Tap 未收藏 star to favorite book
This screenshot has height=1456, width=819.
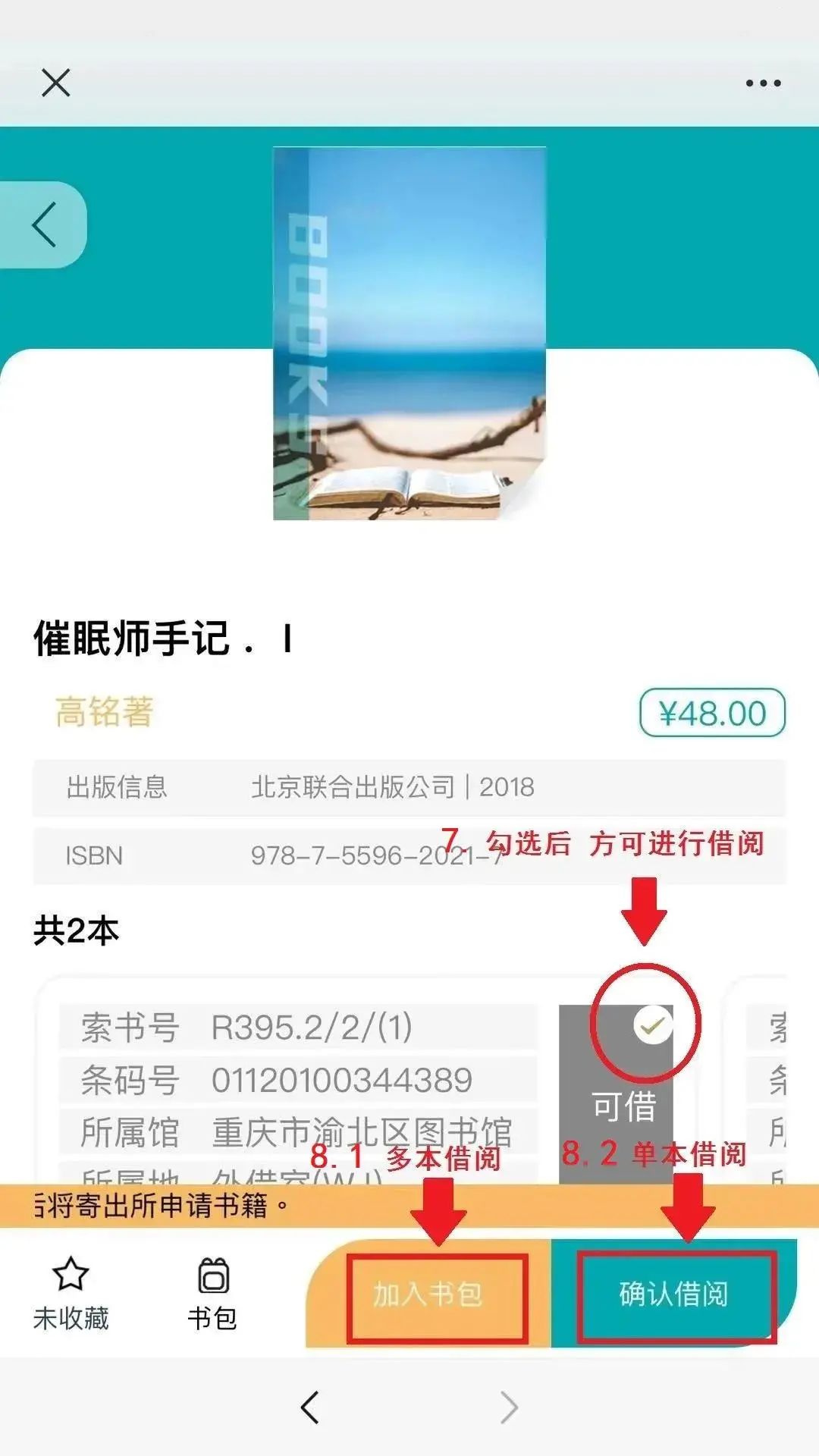(71, 1294)
